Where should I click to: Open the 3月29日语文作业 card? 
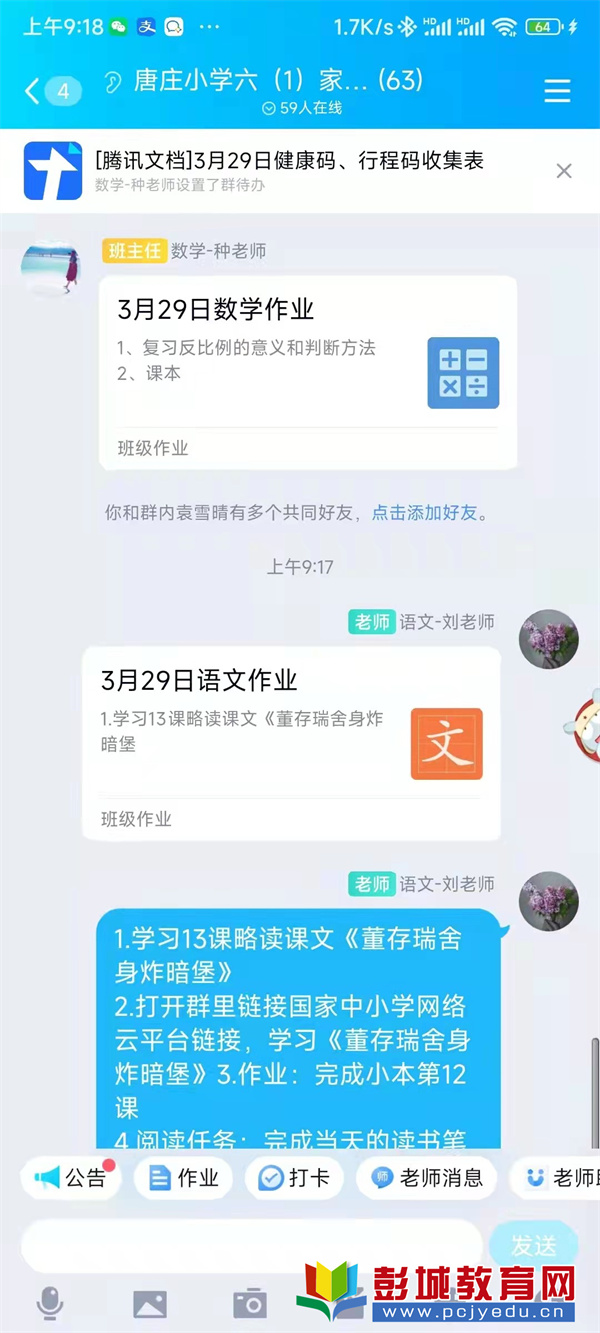291,742
